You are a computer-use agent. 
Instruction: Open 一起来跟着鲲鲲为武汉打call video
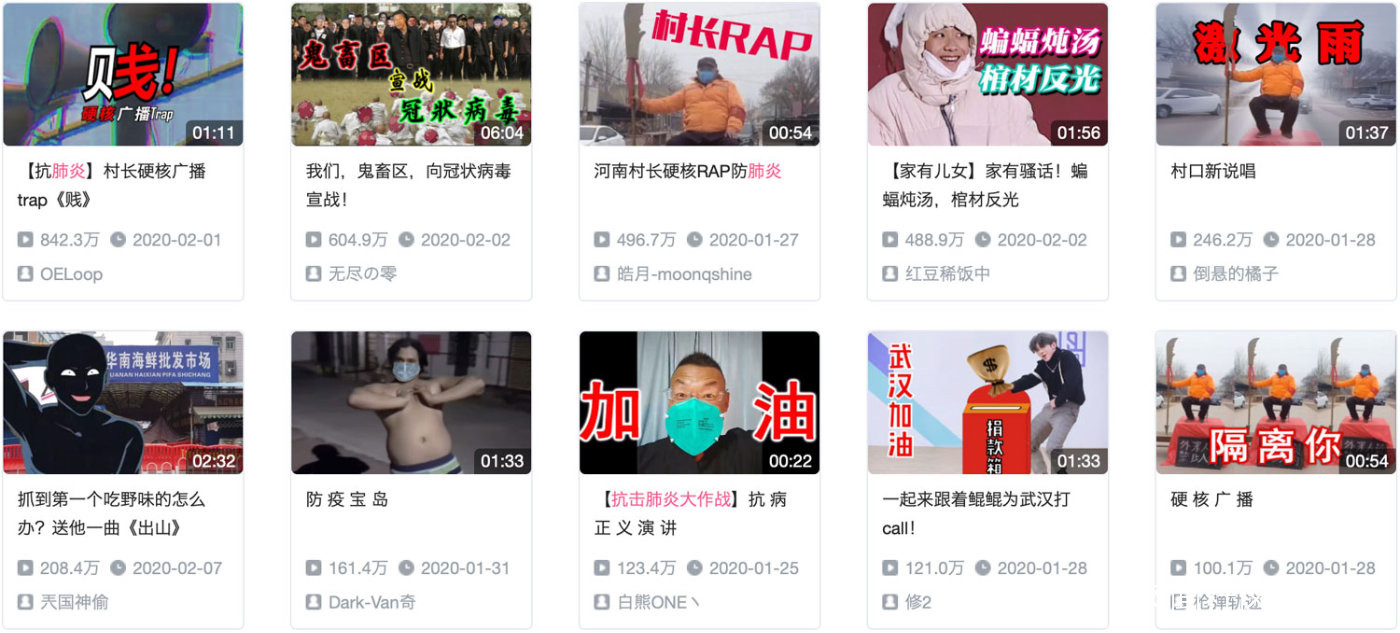click(x=987, y=403)
